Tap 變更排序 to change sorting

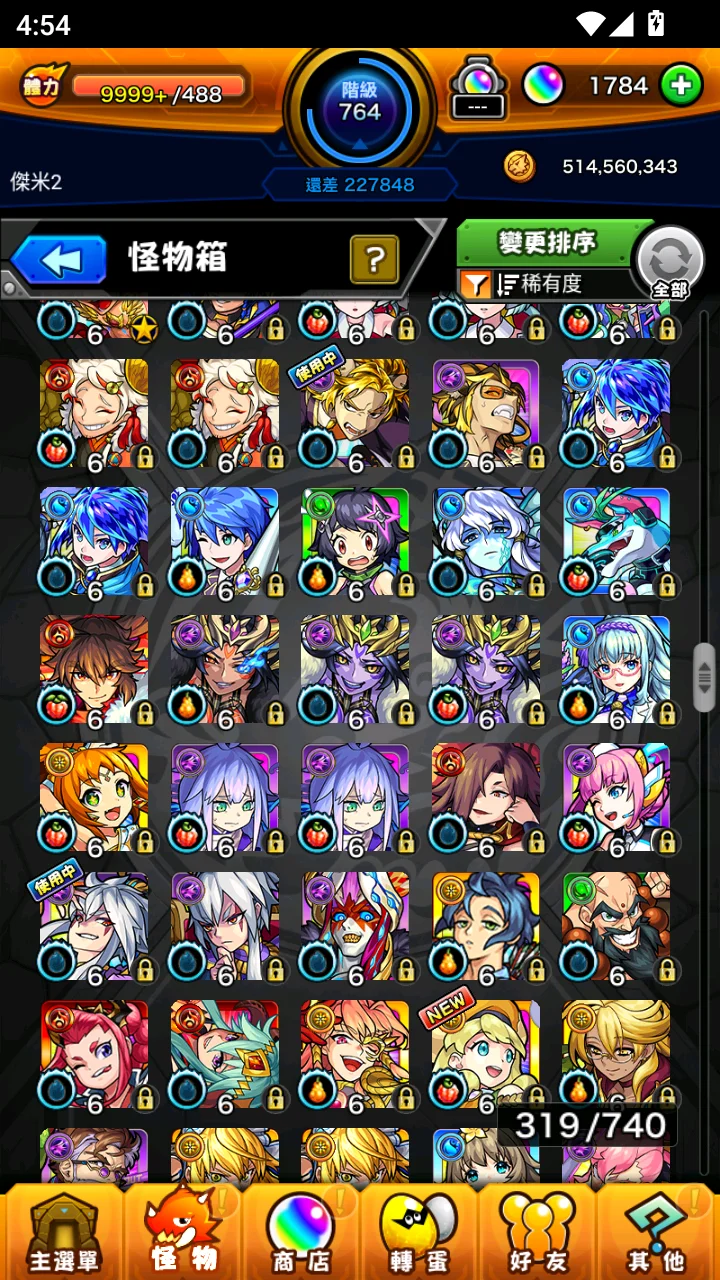pos(546,243)
